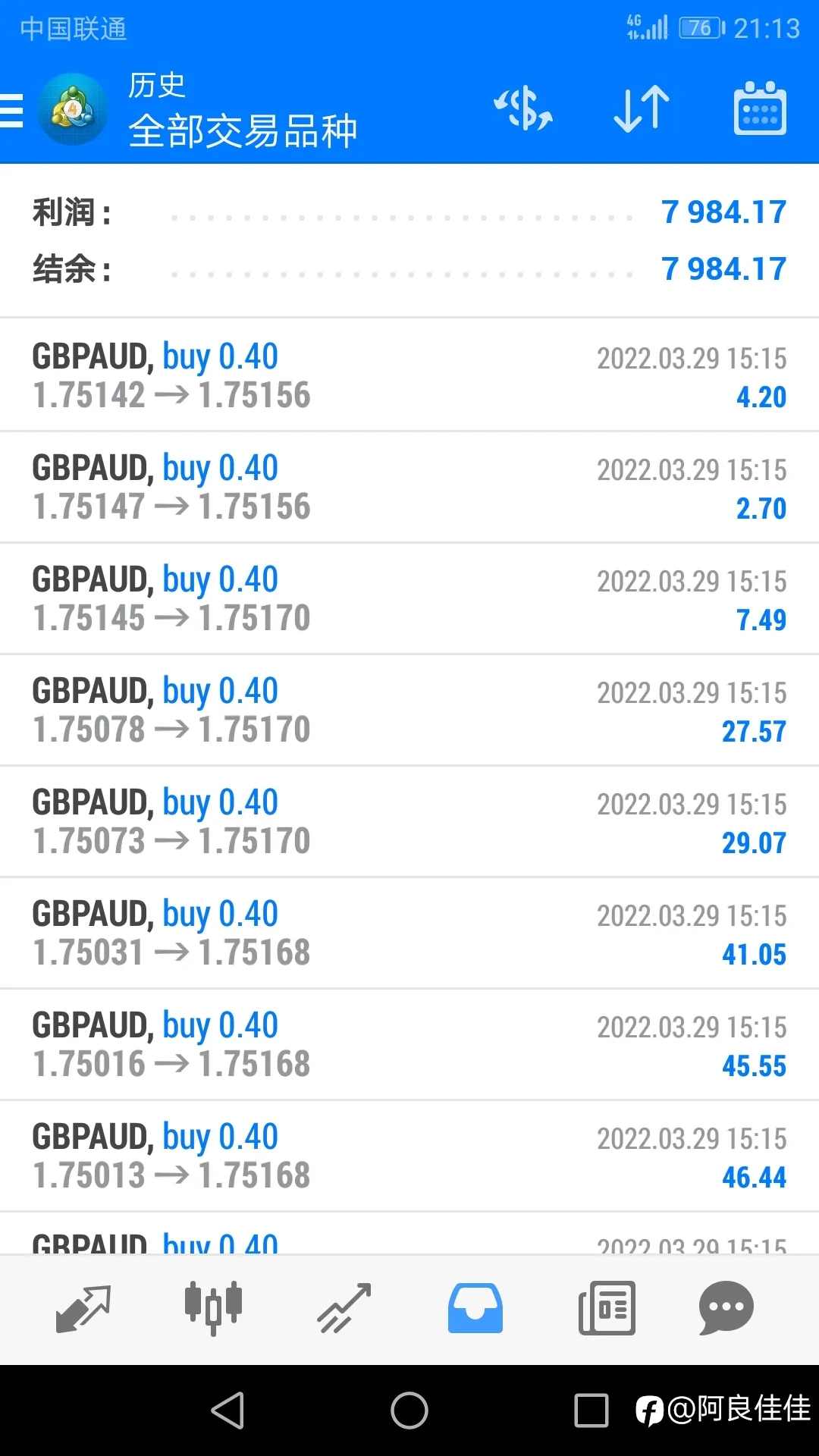819x1456 pixels.
Task: Tap the system home button
Action: pos(409,1410)
